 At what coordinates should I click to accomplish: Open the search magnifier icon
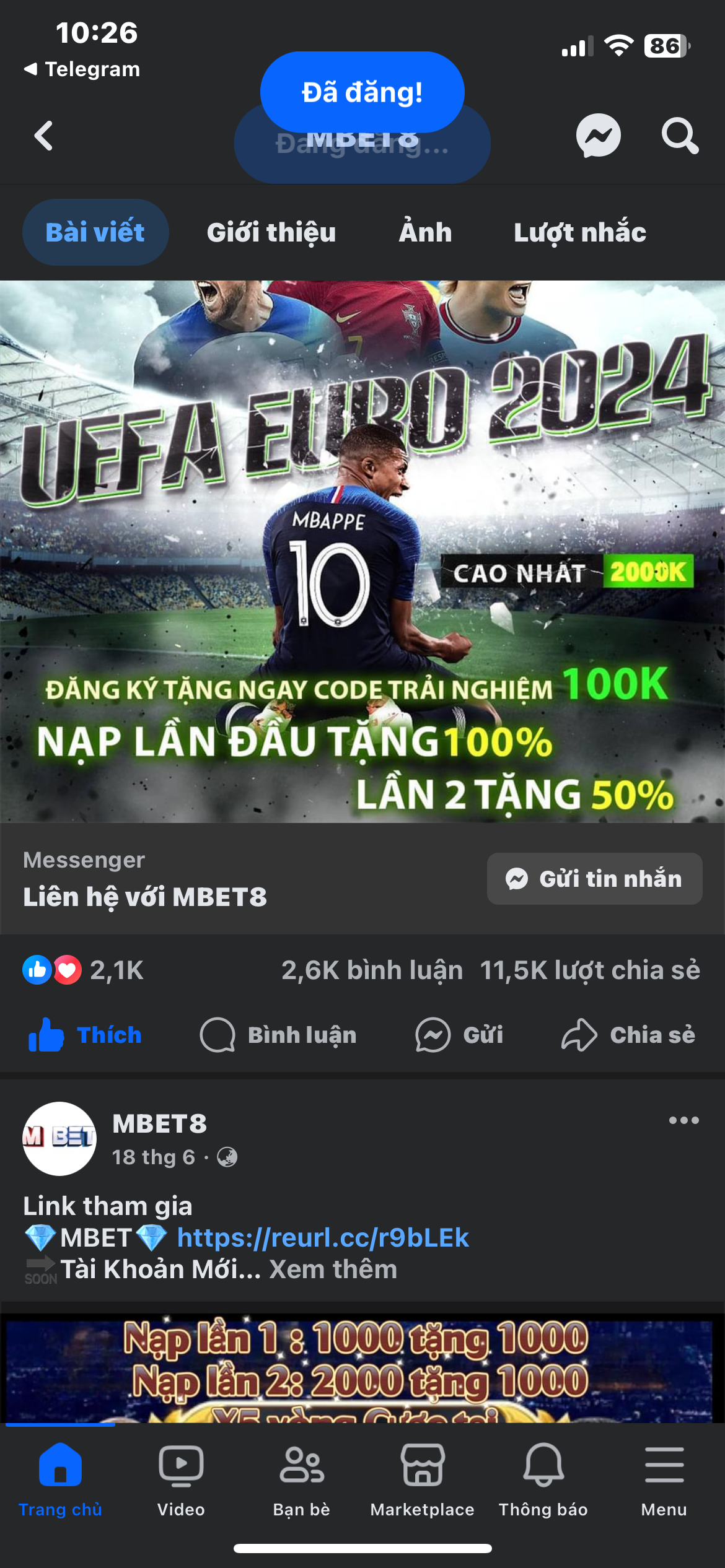pos(680,136)
